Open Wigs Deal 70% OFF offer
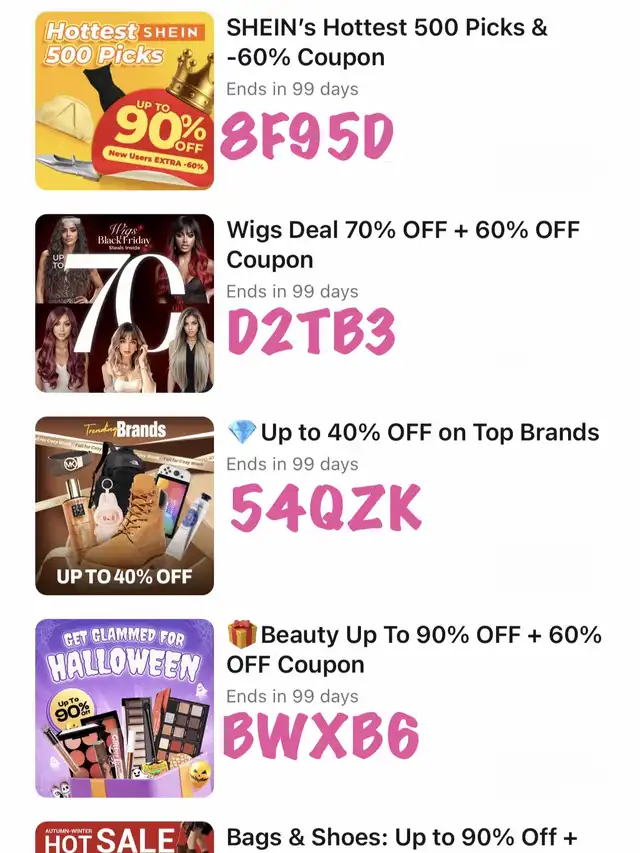The width and height of the screenshot is (640, 853). click(402, 244)
